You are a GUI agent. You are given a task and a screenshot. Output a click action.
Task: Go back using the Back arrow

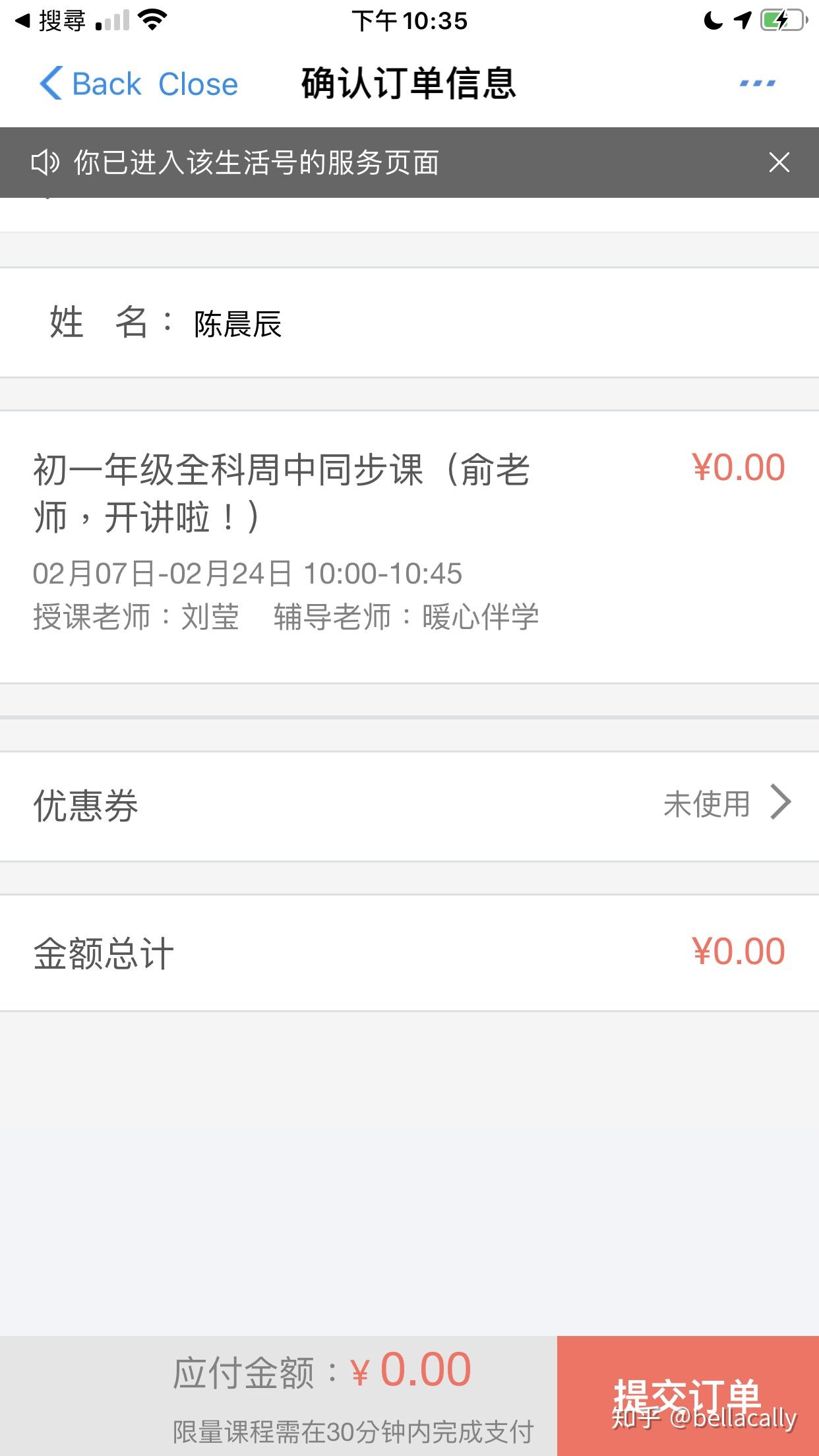[89, 84]
